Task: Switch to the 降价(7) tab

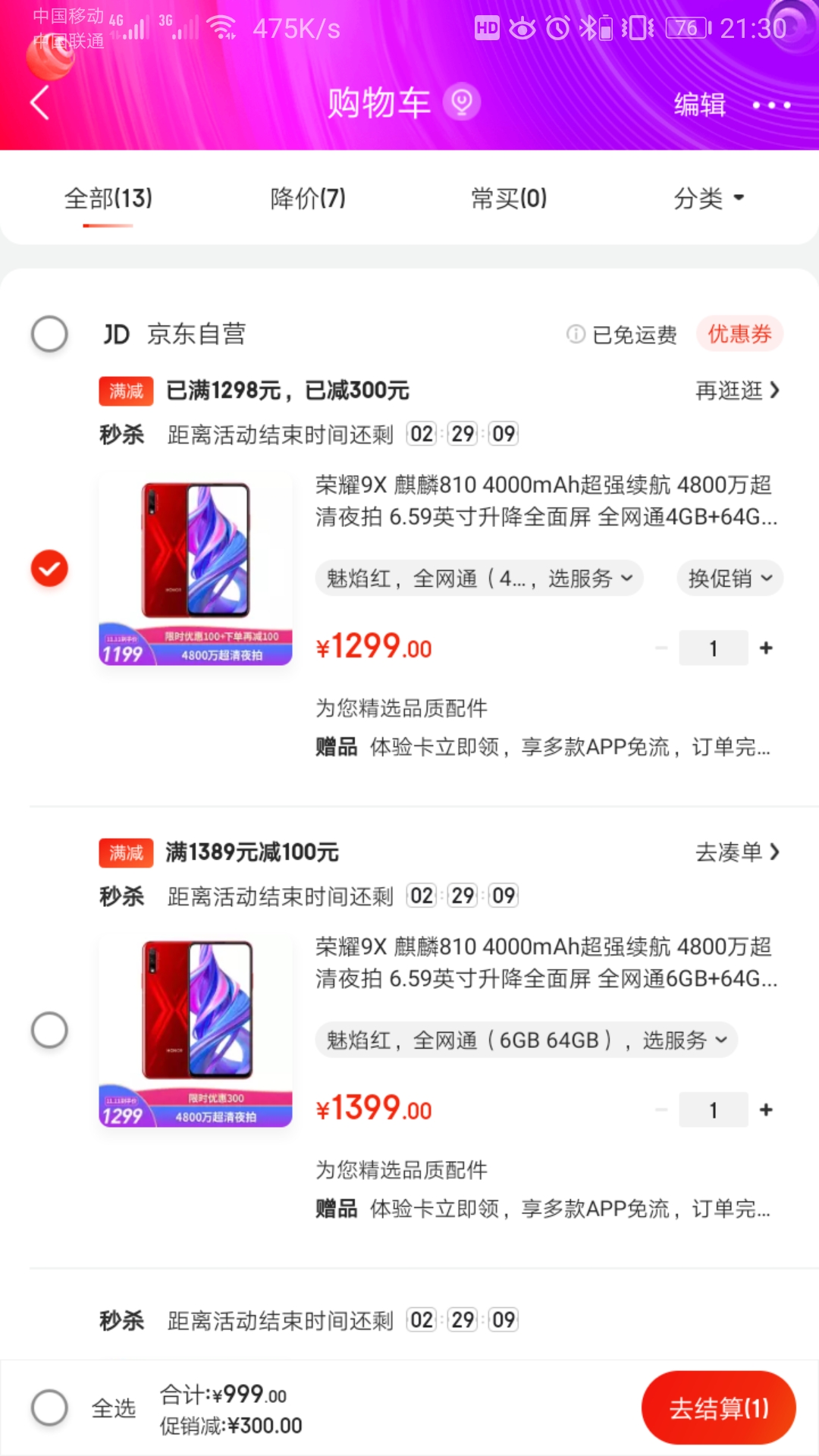Action: coord(308,199)
